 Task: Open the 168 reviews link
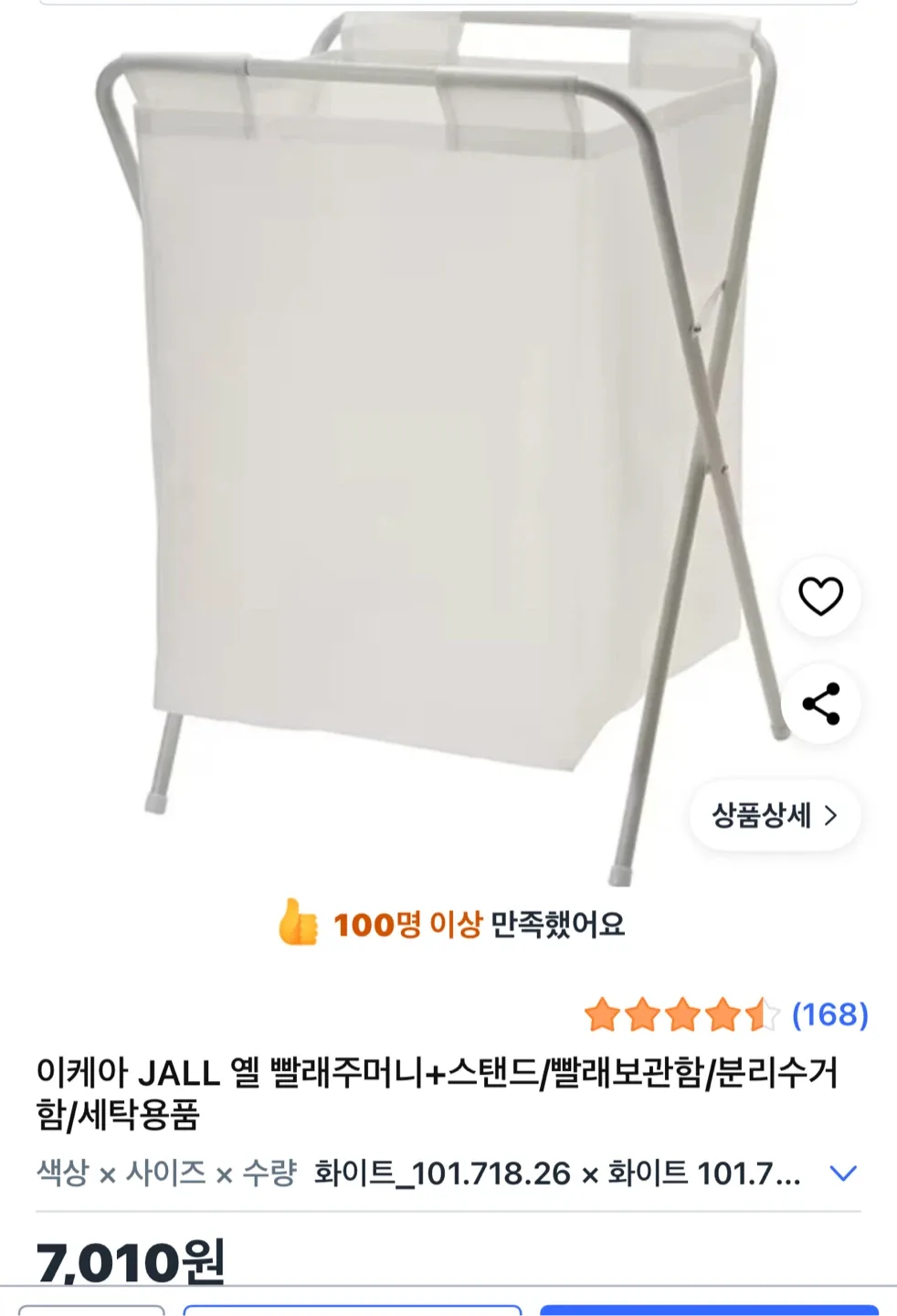point(829,1014)
